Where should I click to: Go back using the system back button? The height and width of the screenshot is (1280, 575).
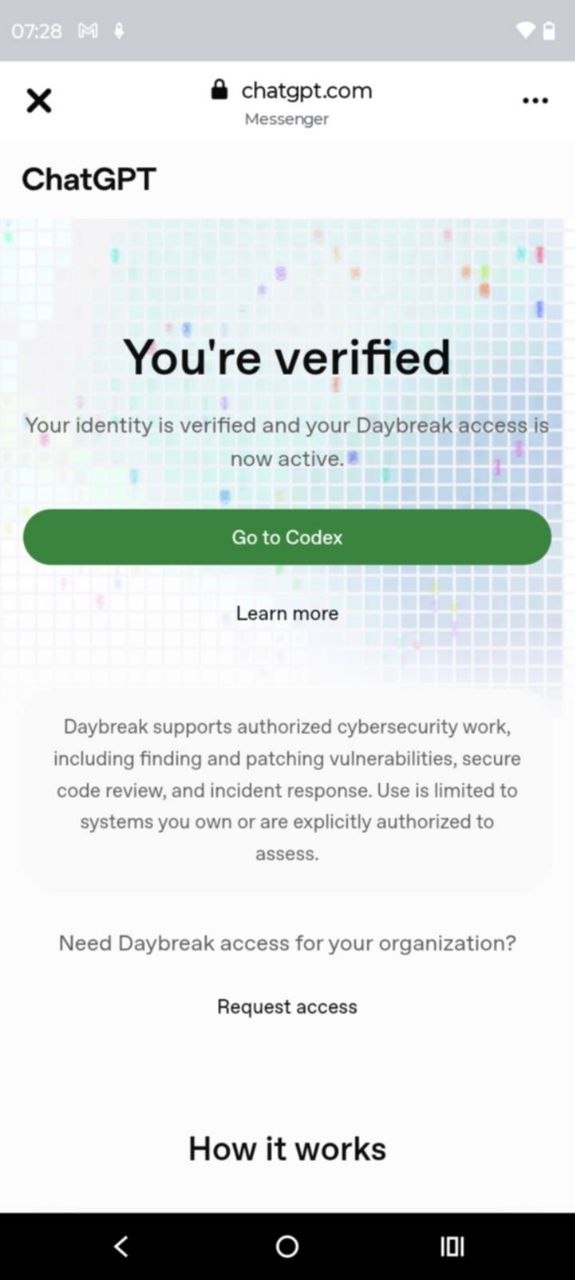tap(121, 1246)
